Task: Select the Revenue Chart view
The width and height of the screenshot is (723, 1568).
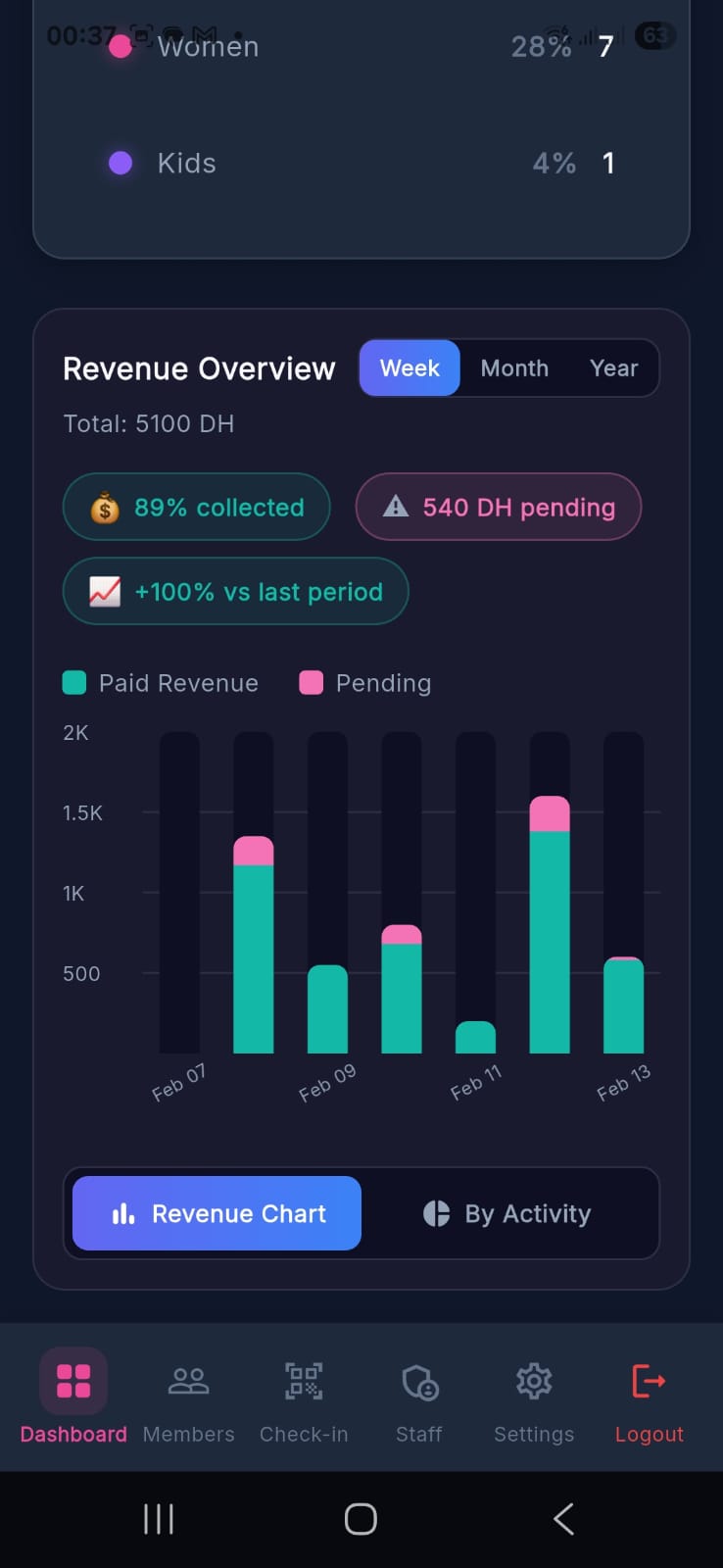Action: 217,1213
